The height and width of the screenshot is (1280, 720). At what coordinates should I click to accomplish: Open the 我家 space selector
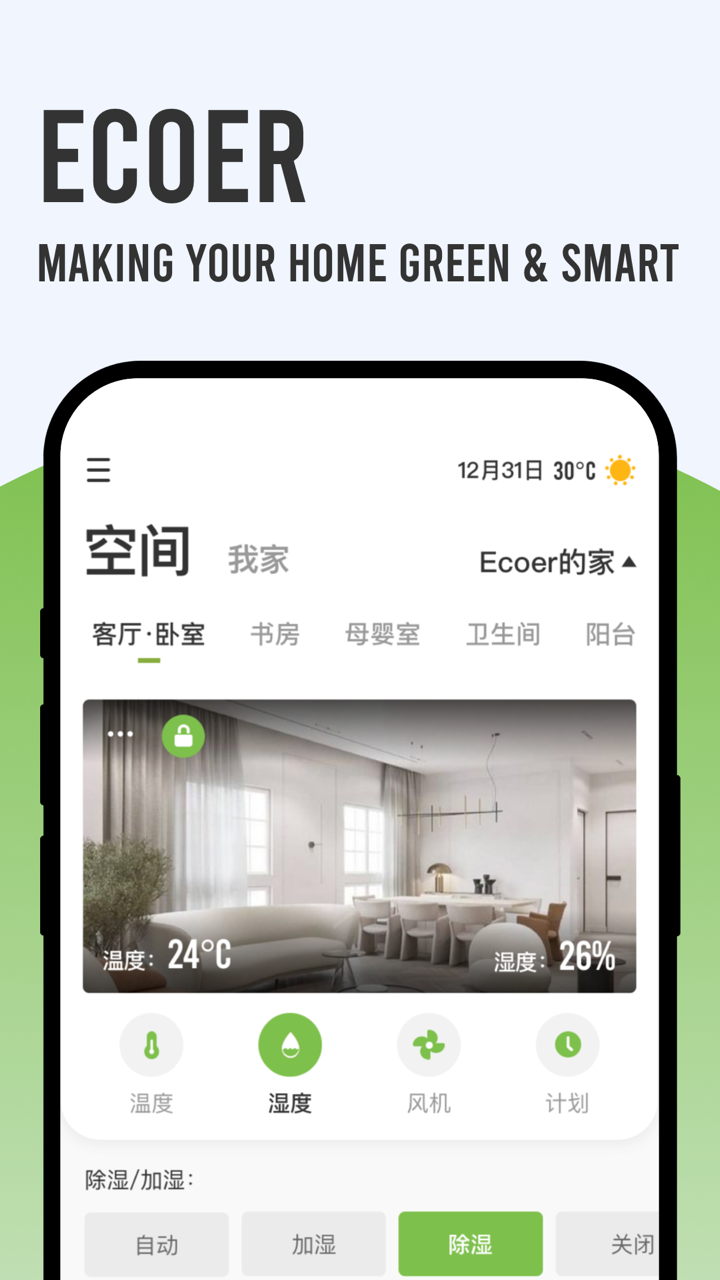pos(257,560)
